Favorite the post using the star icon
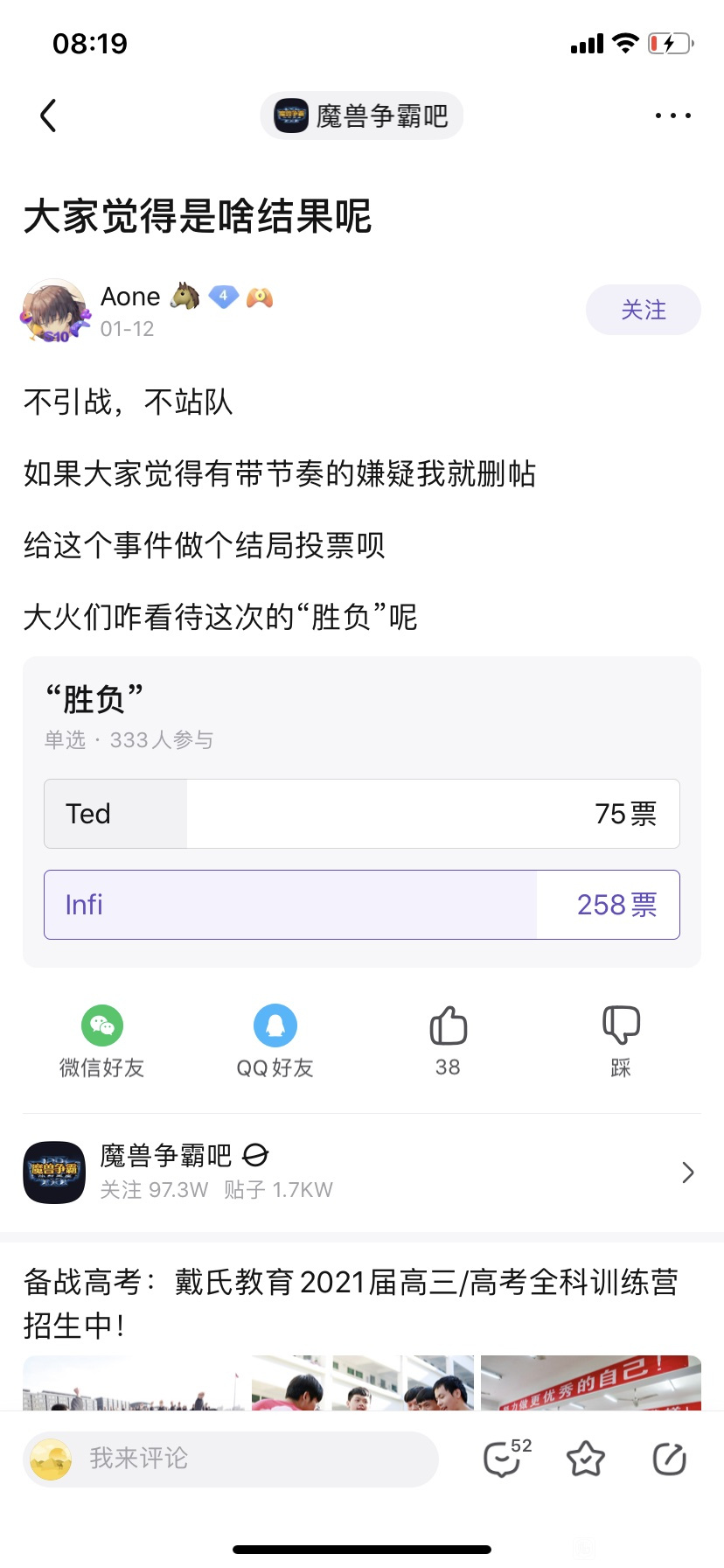Screen dimensions: 724x1568 [x=586, y=1459]
